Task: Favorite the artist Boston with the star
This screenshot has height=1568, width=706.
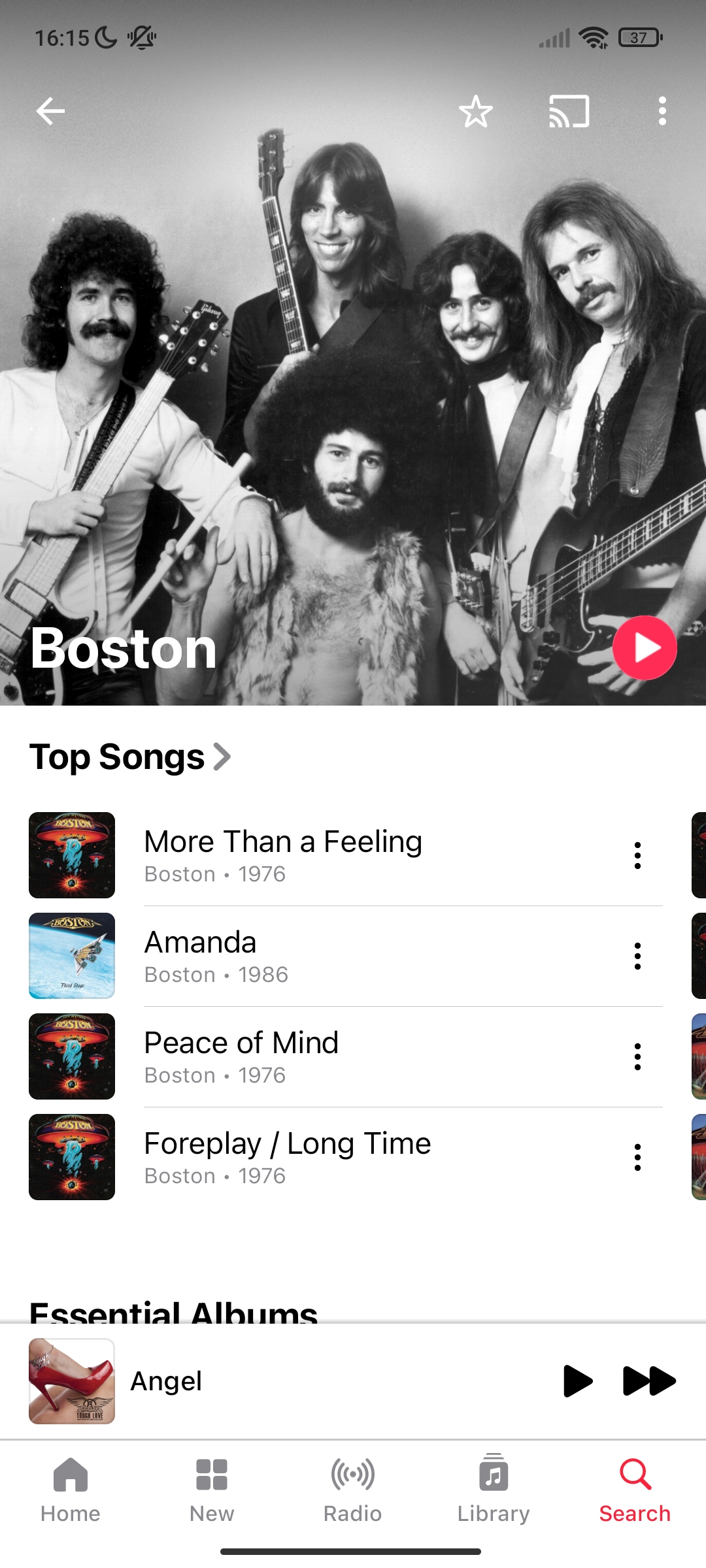Action: (x=475, y=111)
